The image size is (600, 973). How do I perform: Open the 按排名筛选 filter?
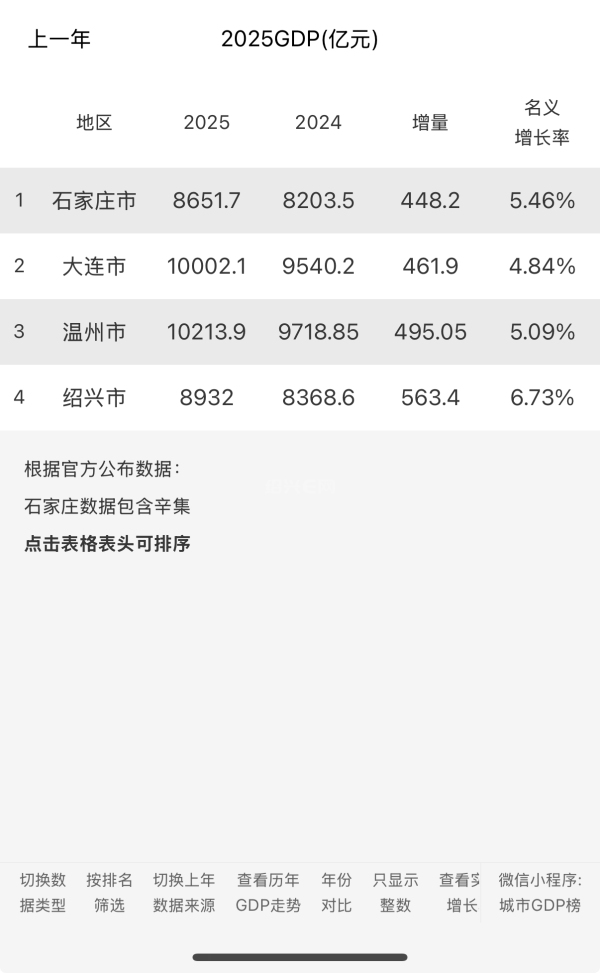(109, 893)
